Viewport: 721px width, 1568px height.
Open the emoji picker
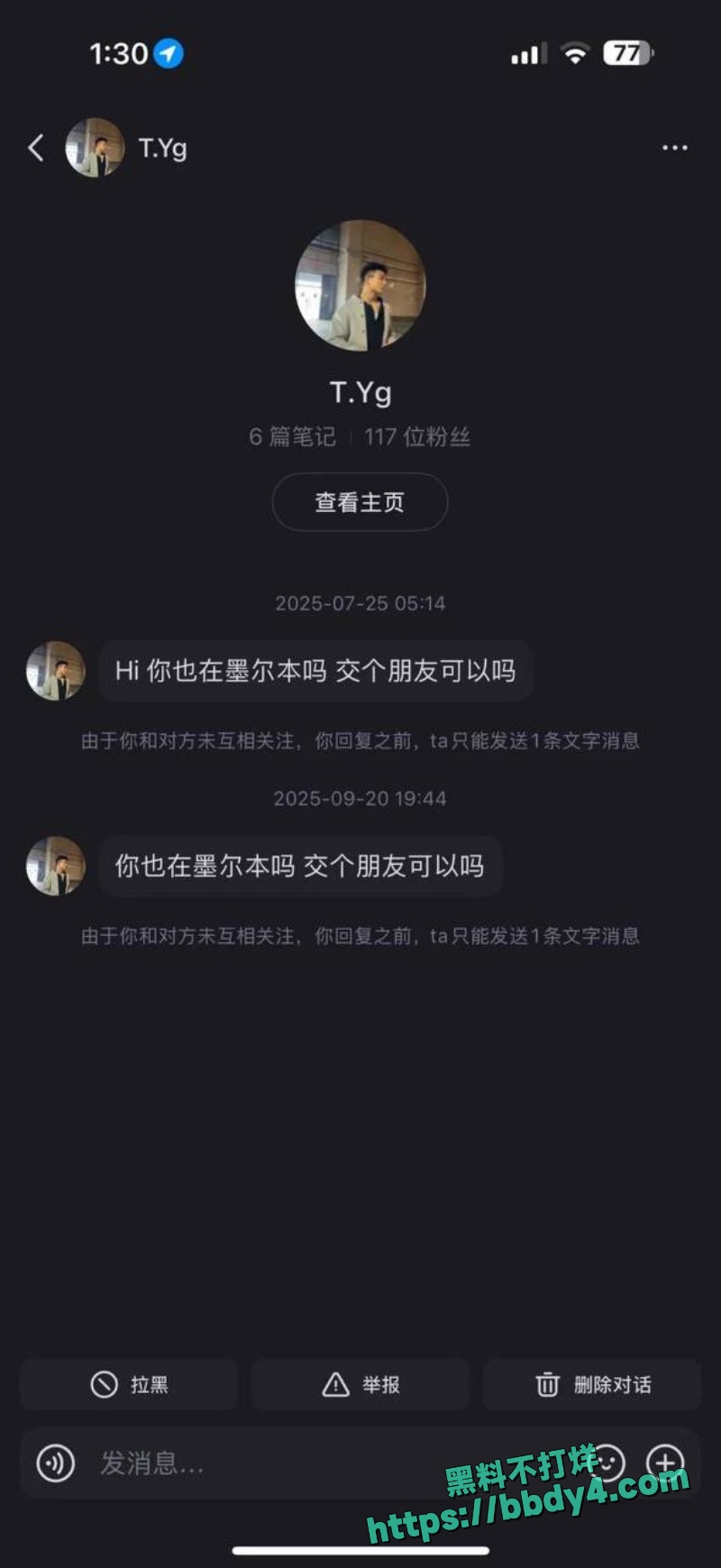[x=607, y=1463]
